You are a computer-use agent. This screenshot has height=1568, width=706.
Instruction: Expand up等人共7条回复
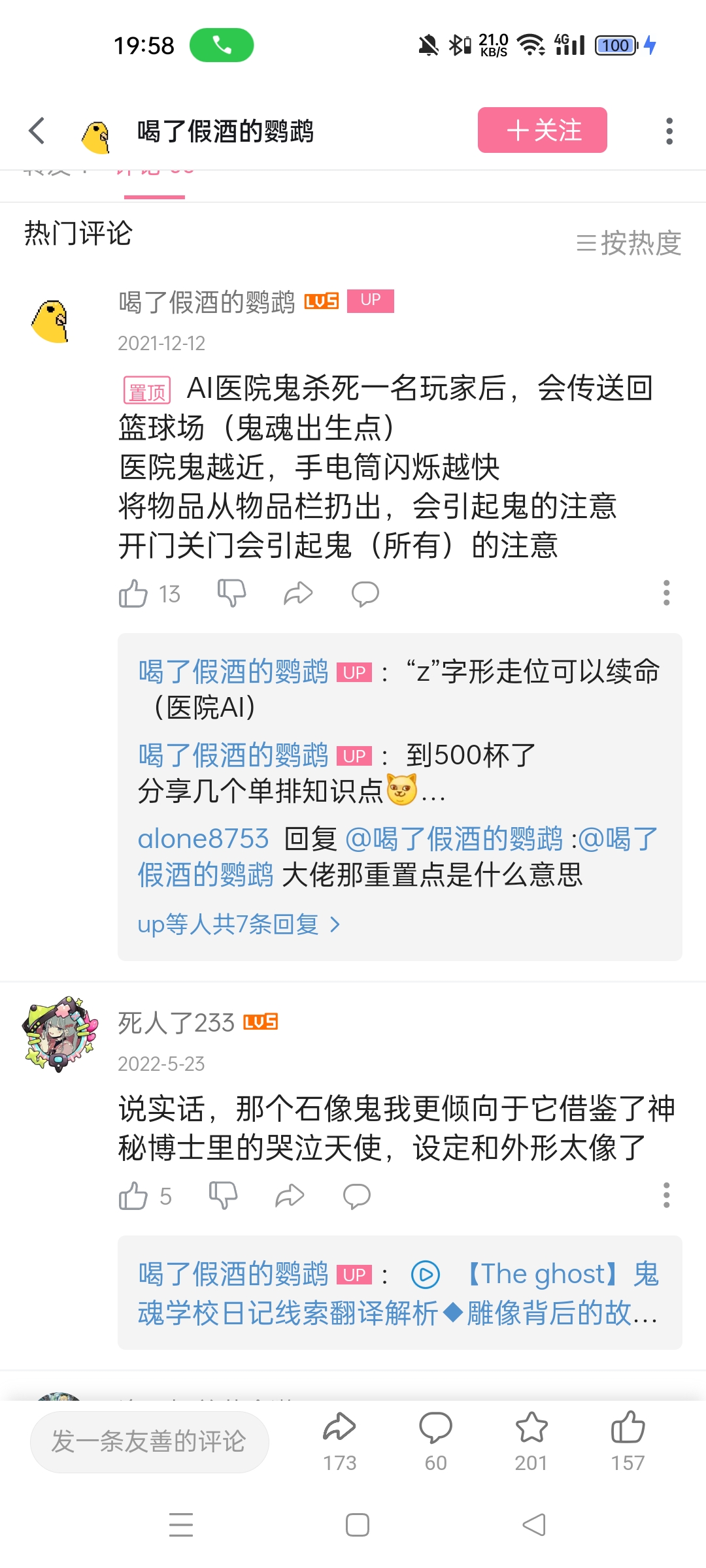click(x=239, y=924)
